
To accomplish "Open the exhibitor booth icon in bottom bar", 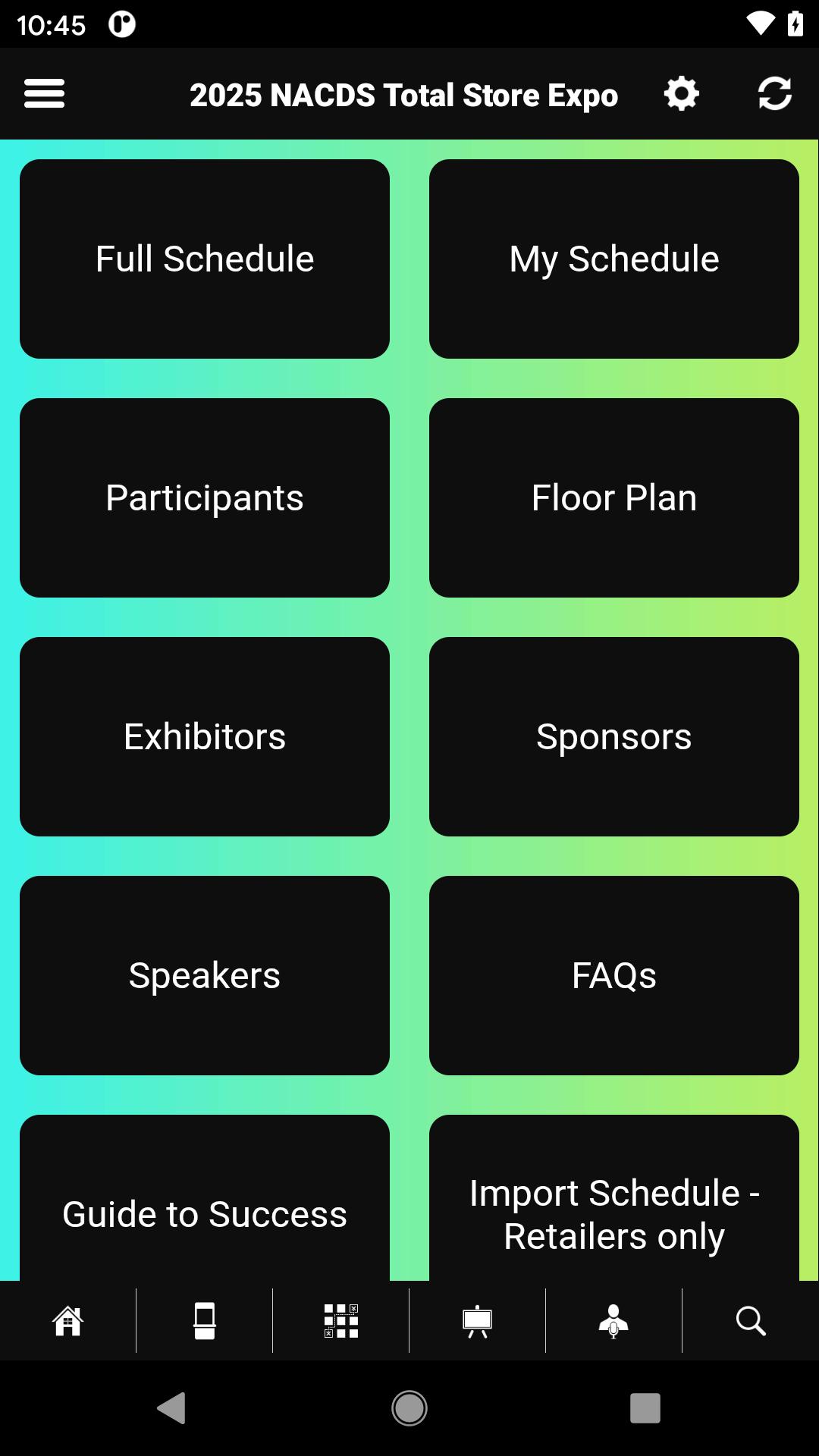I will (x=205, y=1321).
